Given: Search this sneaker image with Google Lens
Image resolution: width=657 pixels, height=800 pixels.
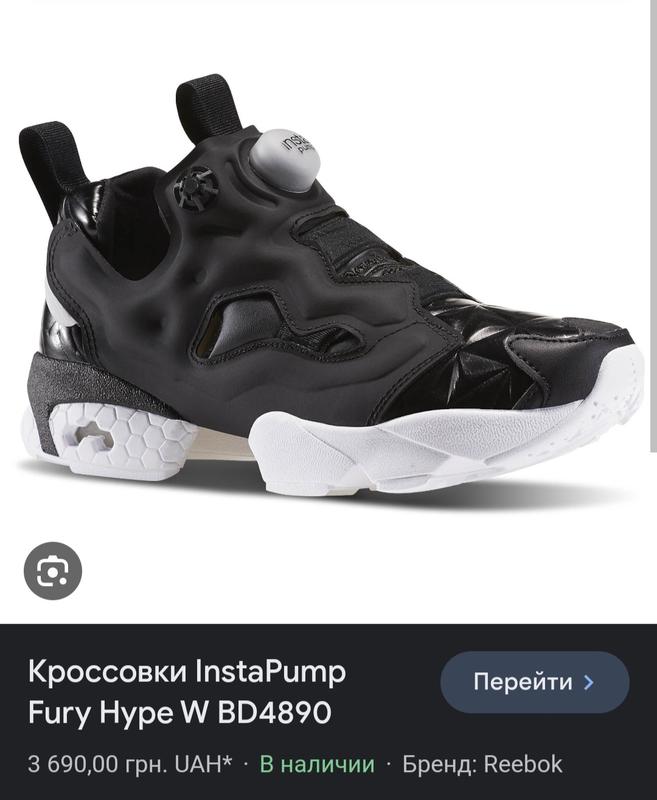Looking at the screenshot, I should pos(53,571).
